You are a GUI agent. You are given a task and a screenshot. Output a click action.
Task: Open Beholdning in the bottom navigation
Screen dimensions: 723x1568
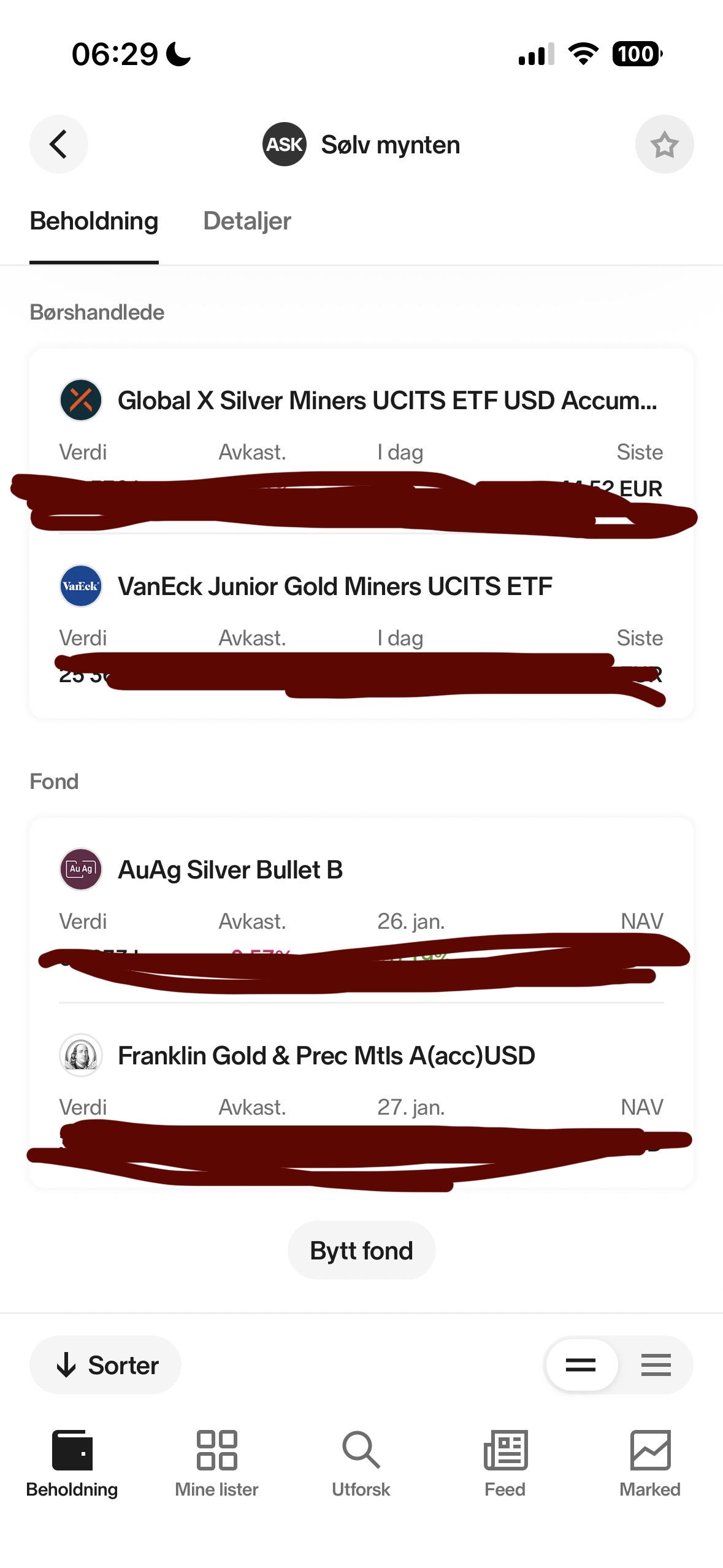[72, 1464]
